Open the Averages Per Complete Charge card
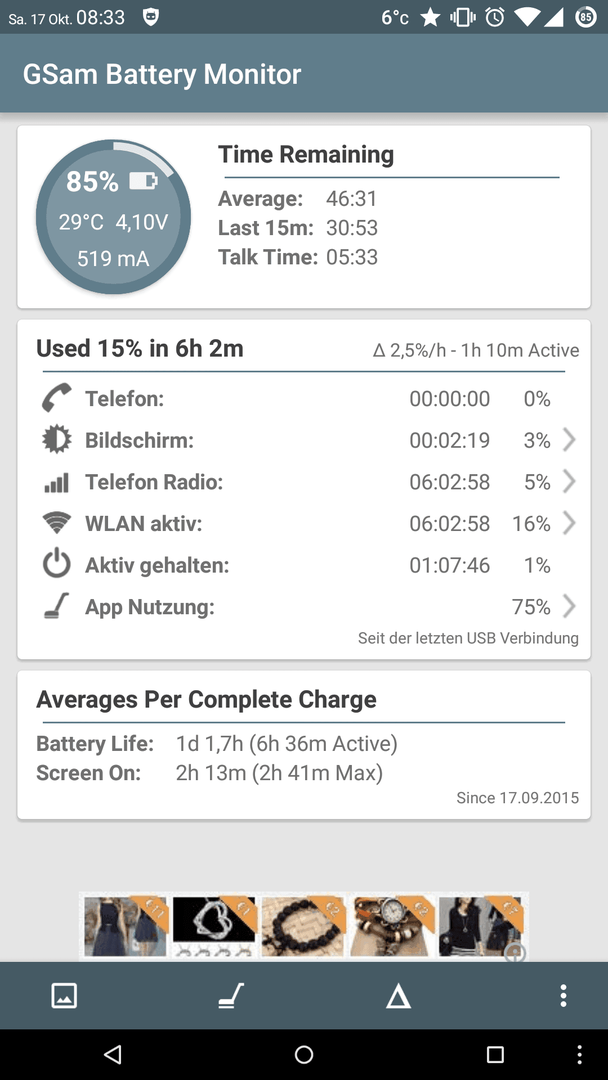 pos(304,745)
